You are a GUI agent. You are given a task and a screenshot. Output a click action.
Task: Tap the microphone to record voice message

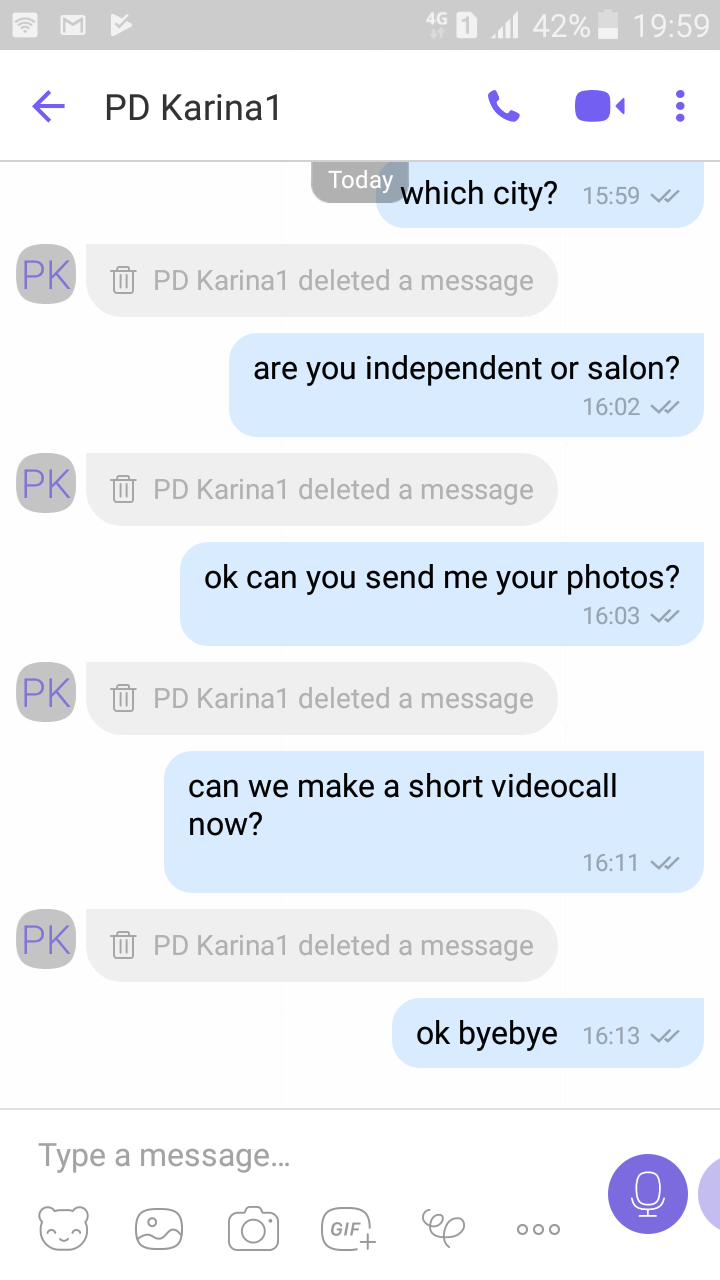point(647,1194)
